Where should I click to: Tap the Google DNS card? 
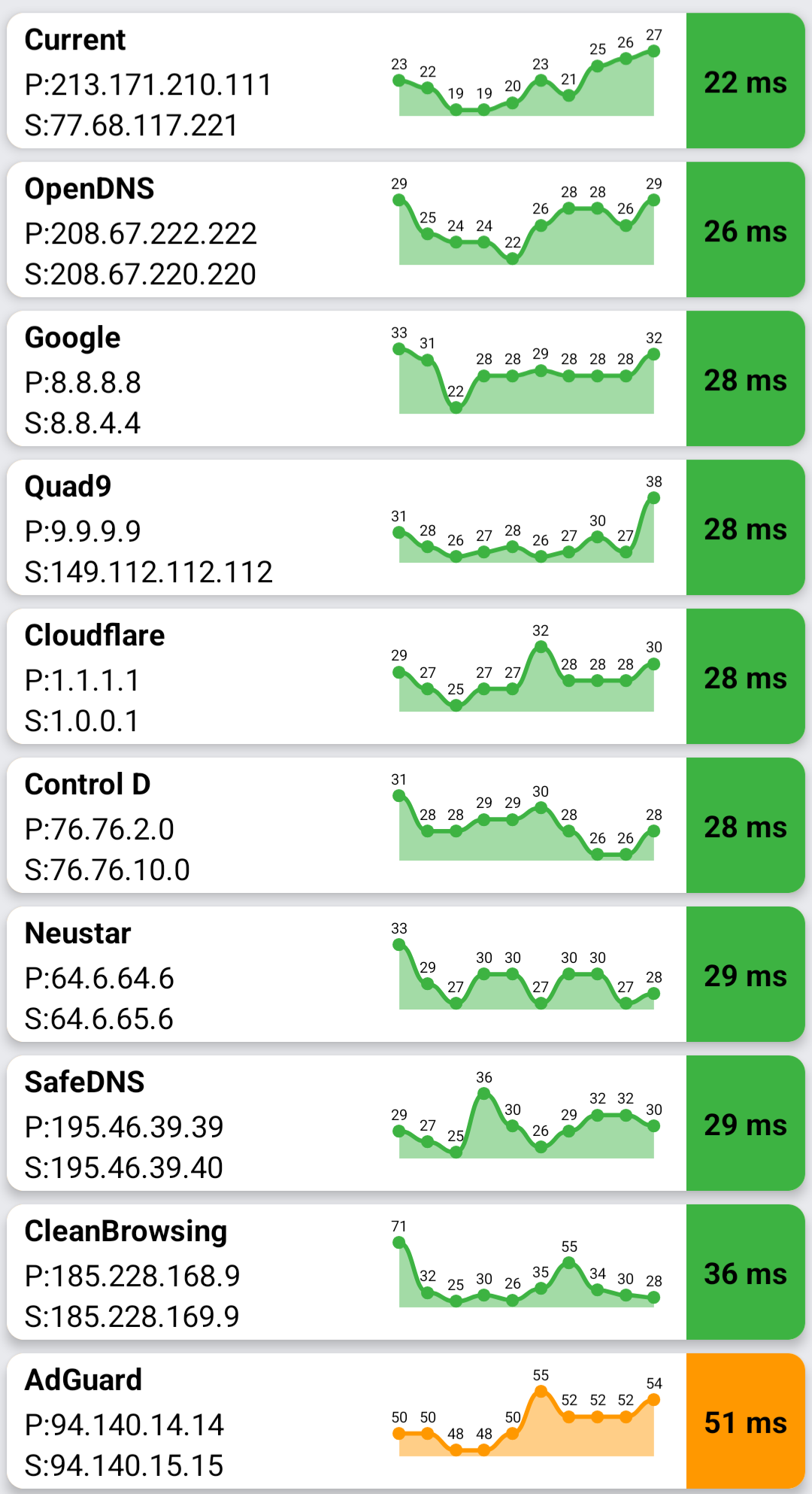(x=406, y=378)
